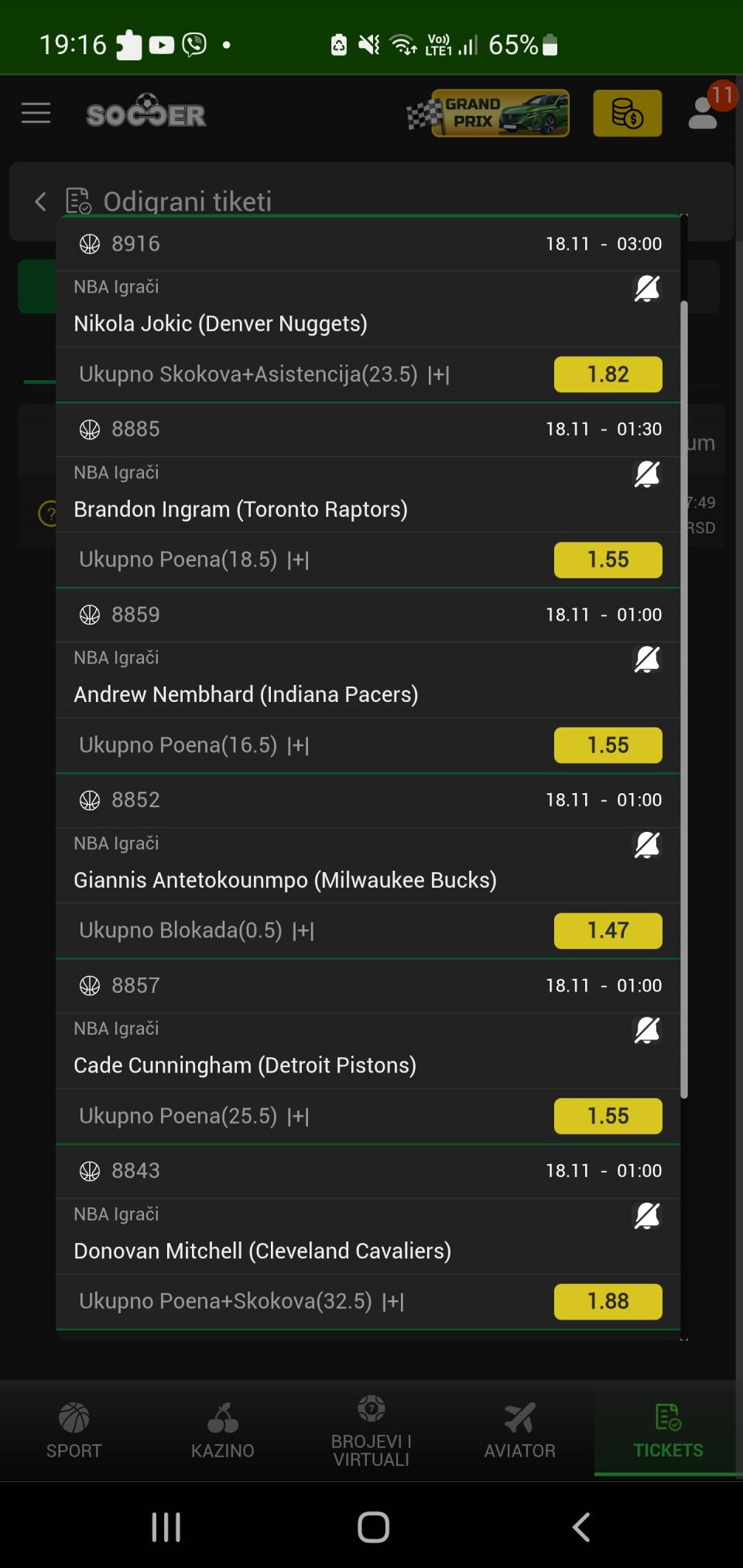Select the Tickets tab

[669, 1430]
